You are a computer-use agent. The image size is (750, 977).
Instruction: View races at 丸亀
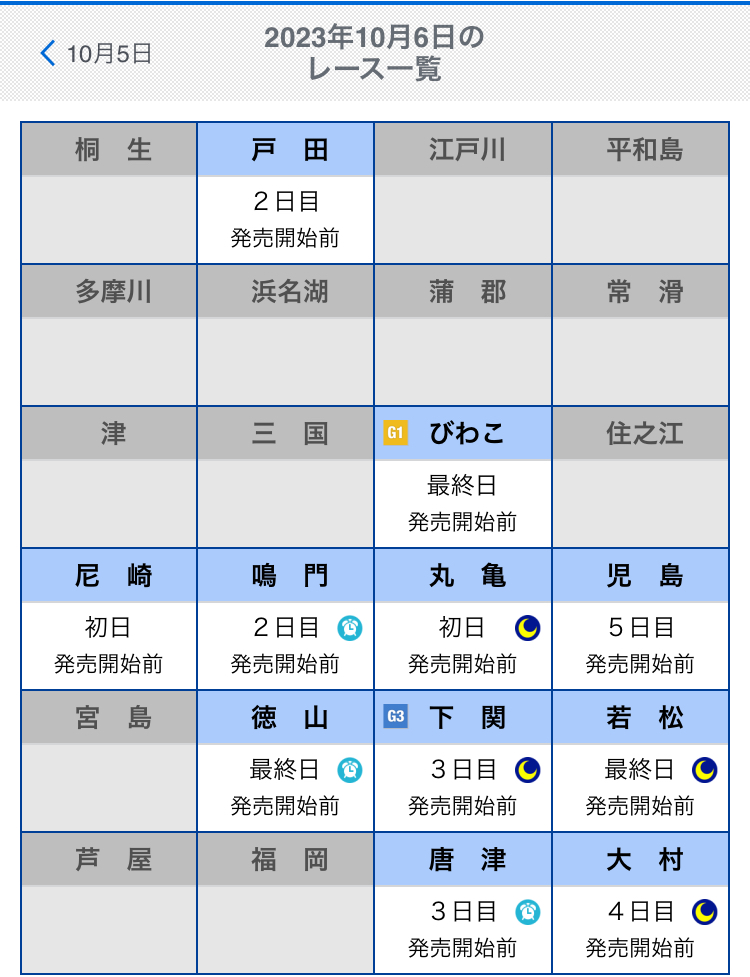click(x=463, y=619)
